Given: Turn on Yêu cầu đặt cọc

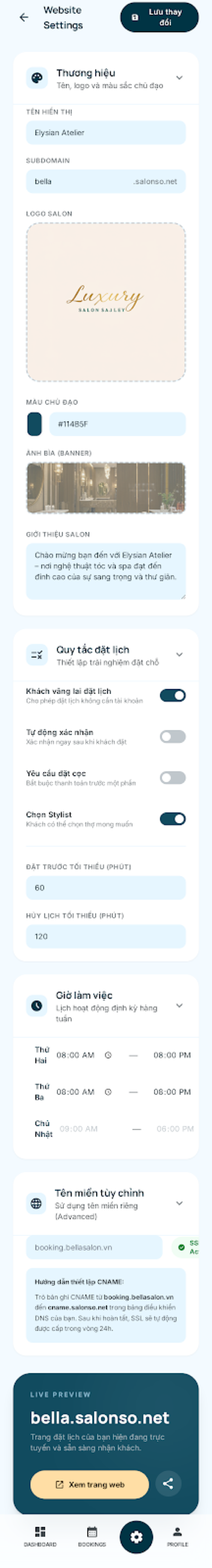Looking at the screenshot, I should pyautogui.click(x=172, y=777).
